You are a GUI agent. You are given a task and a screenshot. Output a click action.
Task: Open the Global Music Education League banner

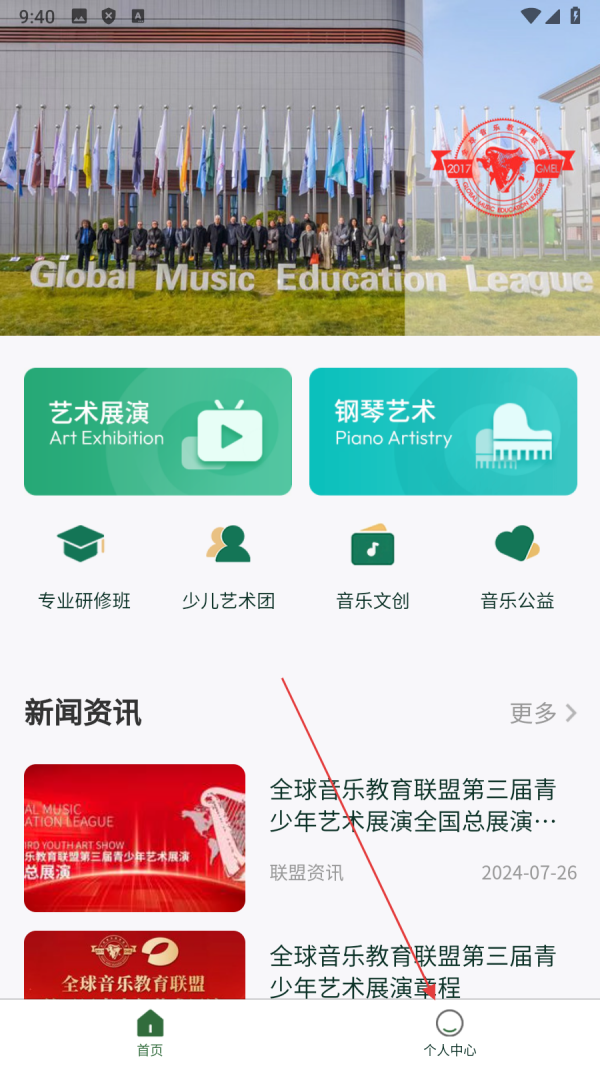[x=300, y=168]
